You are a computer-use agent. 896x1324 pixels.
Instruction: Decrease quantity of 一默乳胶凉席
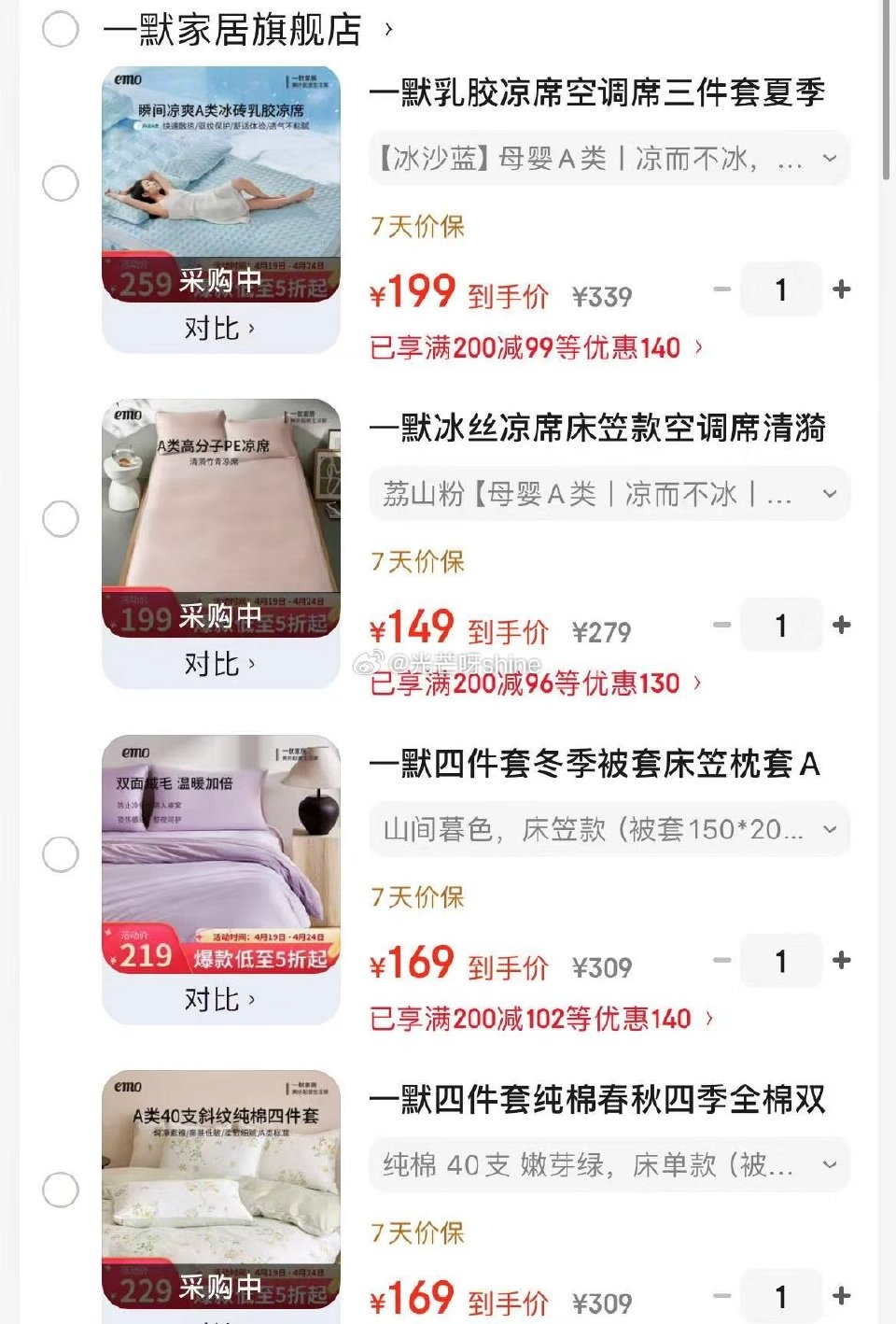coord(721,289)
